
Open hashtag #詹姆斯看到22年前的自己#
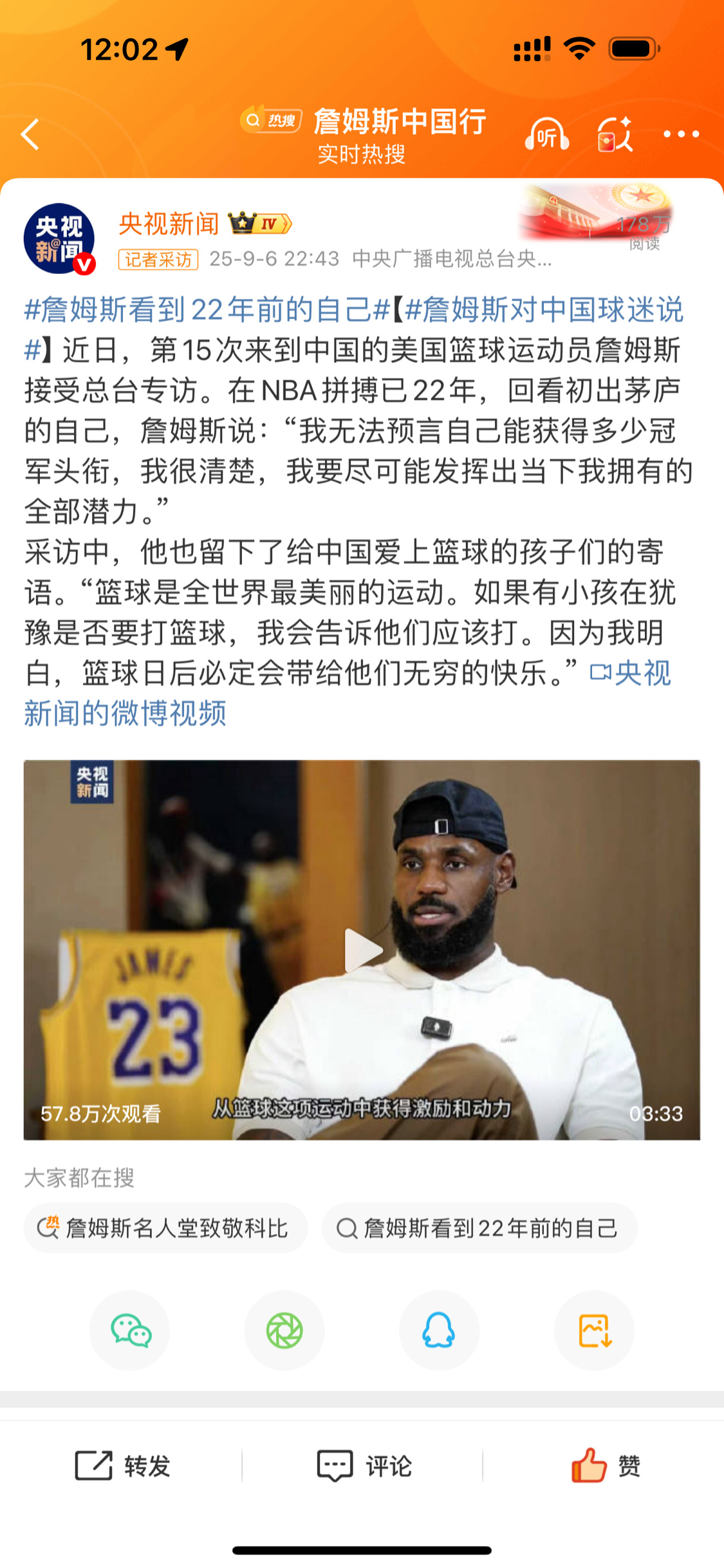206,309
